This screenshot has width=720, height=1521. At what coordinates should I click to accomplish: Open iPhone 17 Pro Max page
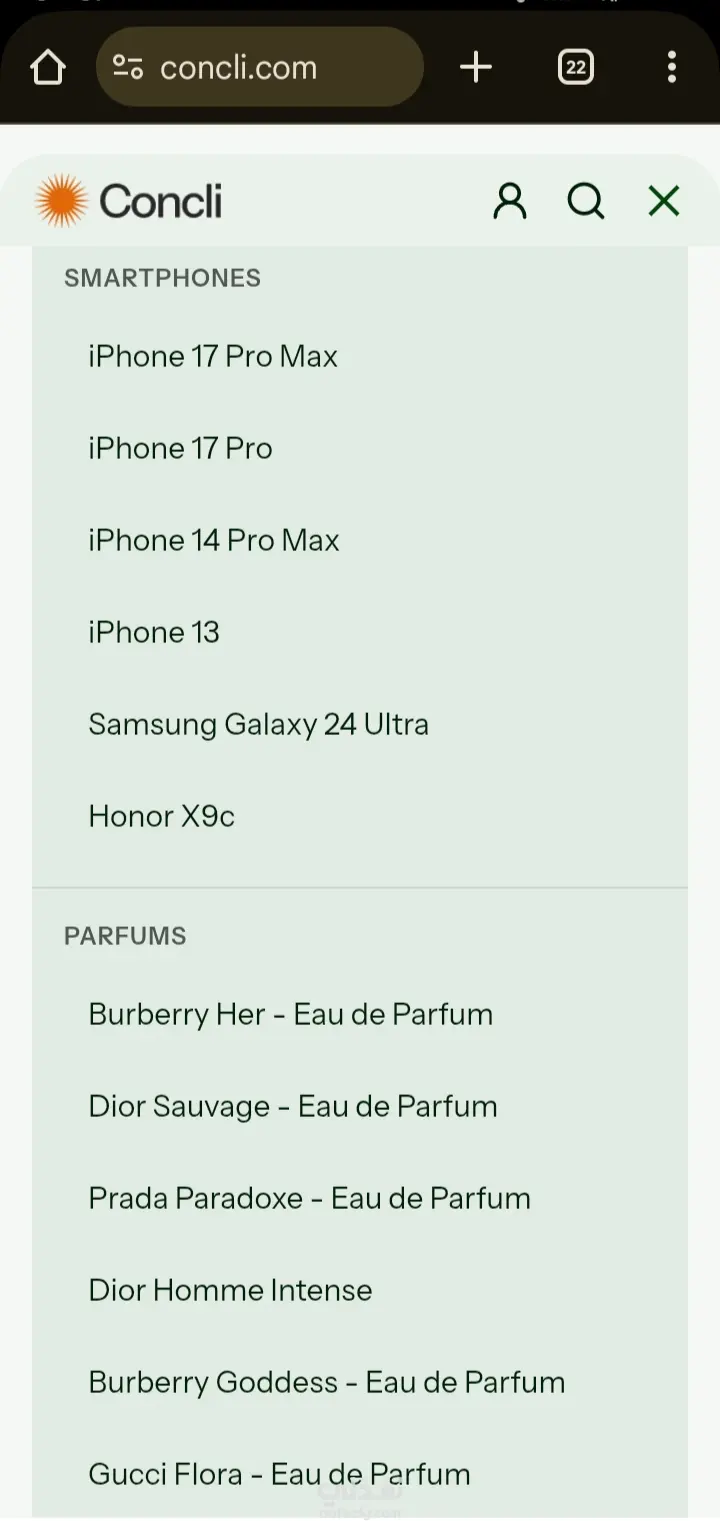[x=213, y=357]
